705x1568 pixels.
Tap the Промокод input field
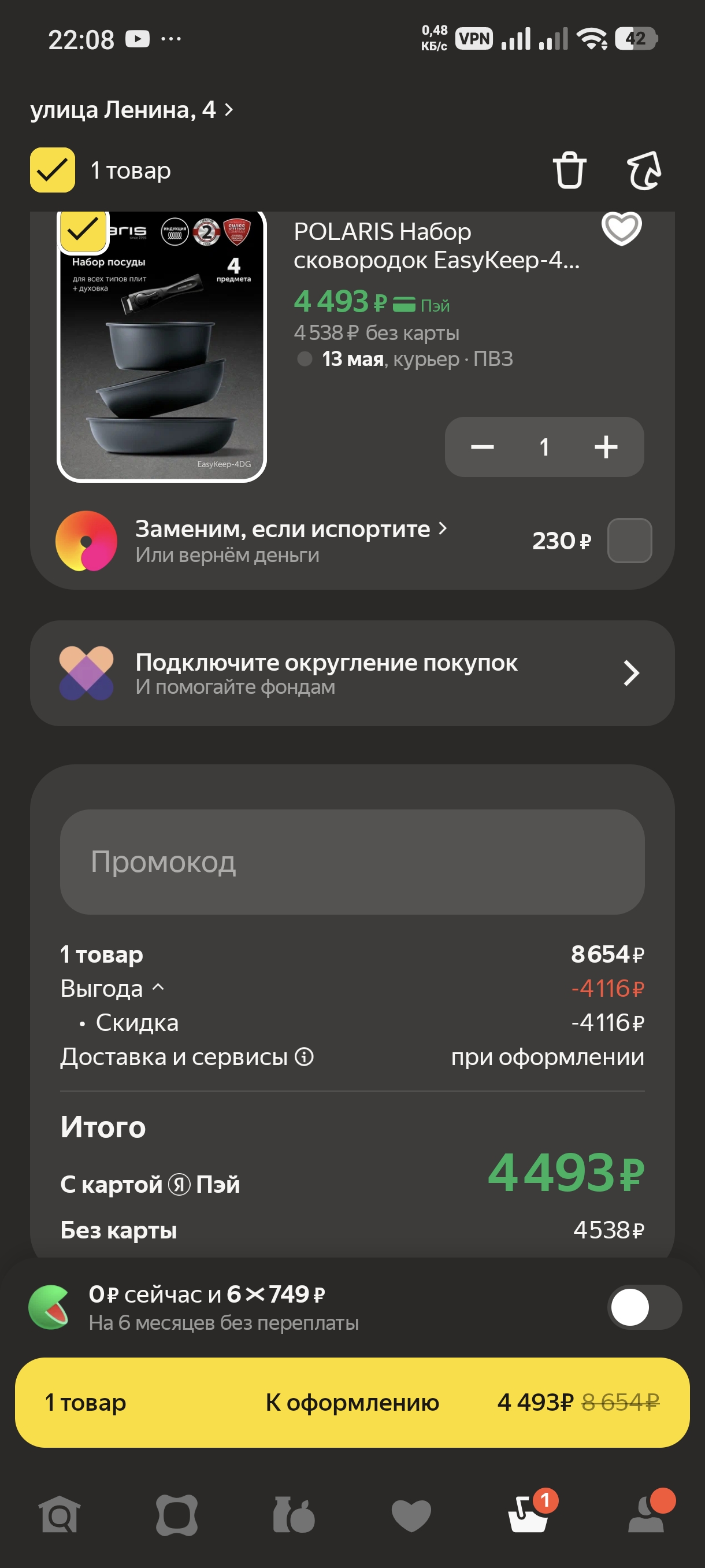[x=352, y=862]
